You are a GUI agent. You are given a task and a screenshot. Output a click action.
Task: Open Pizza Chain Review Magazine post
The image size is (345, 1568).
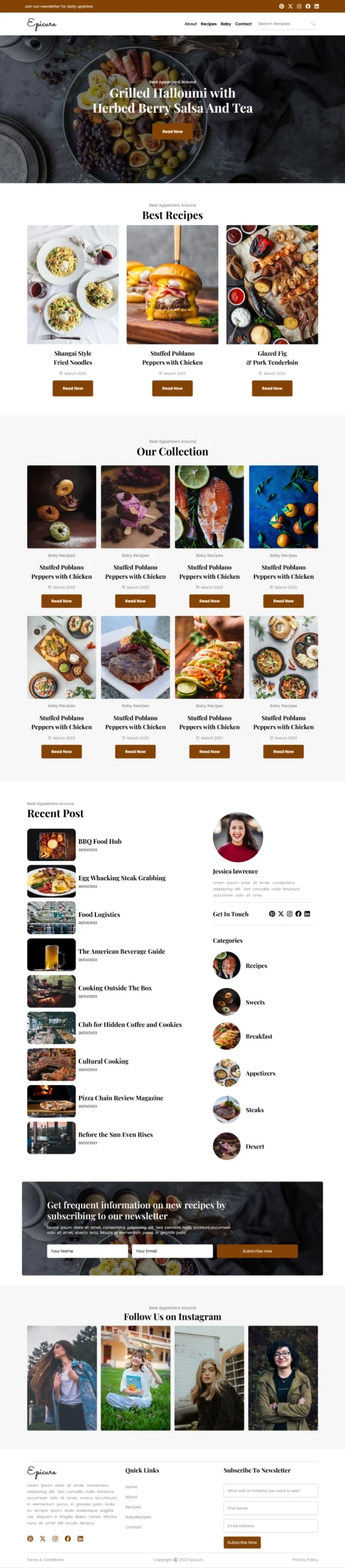pos(121,1097)
